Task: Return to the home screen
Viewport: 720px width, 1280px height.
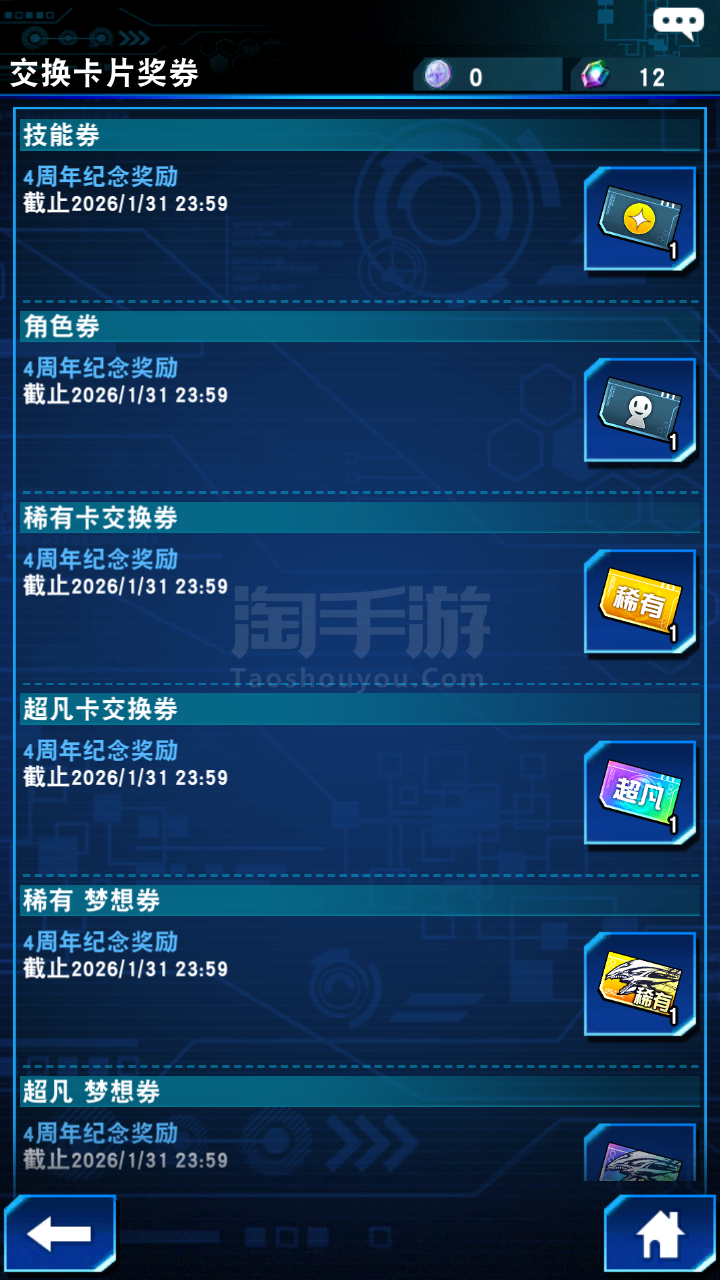Action: [660, 1233]
